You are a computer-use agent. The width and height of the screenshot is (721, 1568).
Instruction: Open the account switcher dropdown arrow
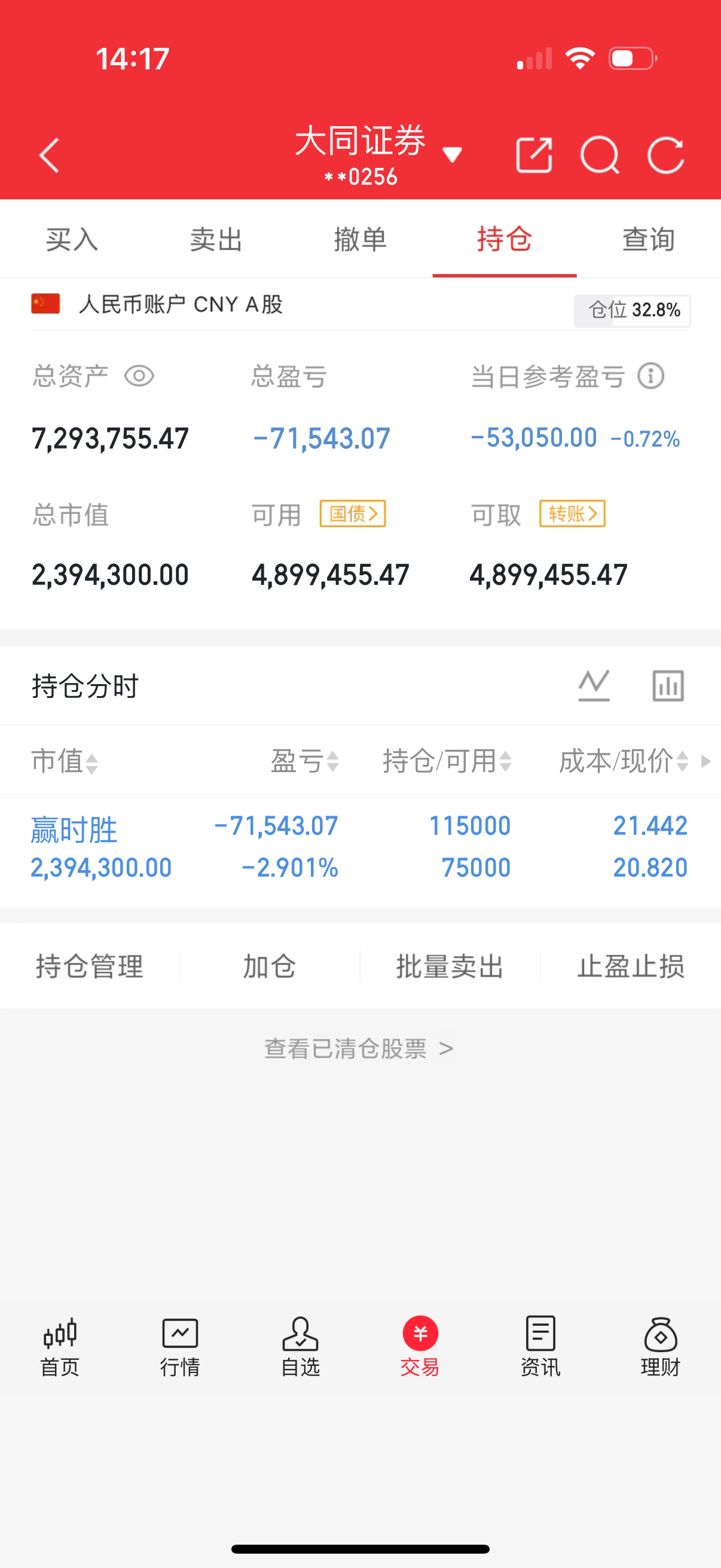[453, 156]
